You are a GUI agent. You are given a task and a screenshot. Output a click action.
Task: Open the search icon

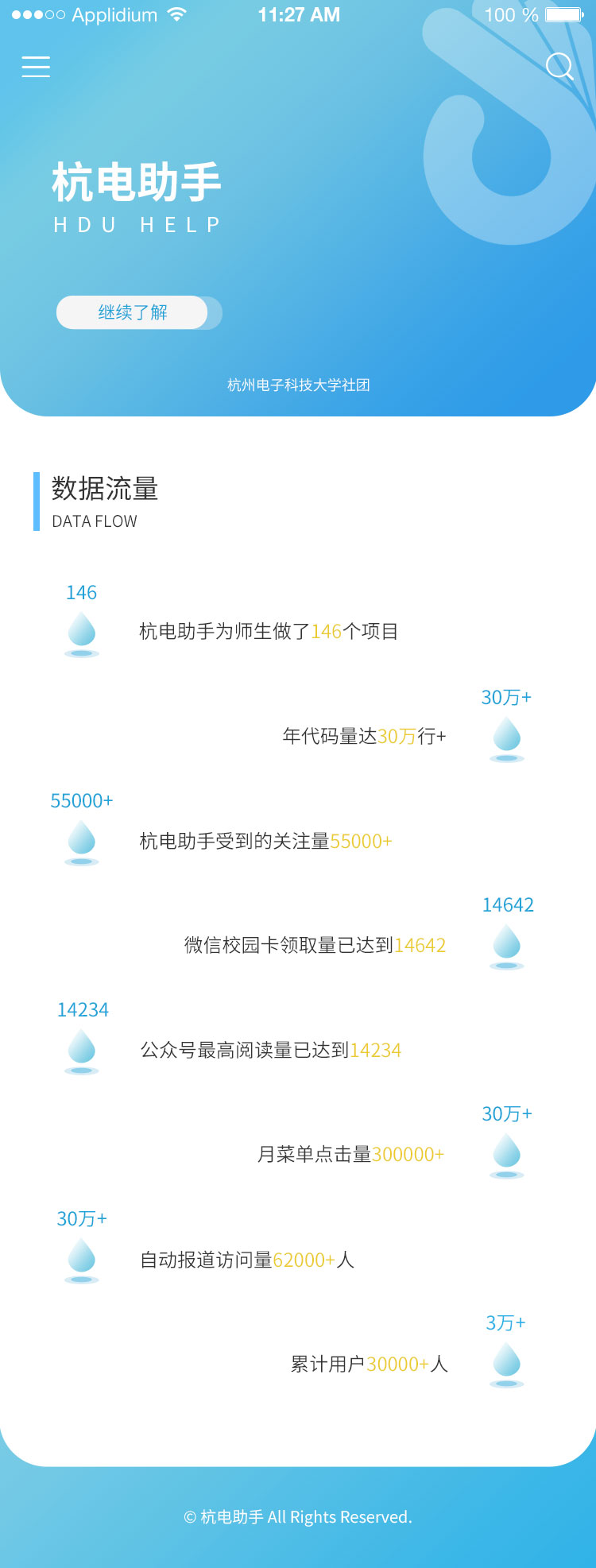[x=559, y=66]
